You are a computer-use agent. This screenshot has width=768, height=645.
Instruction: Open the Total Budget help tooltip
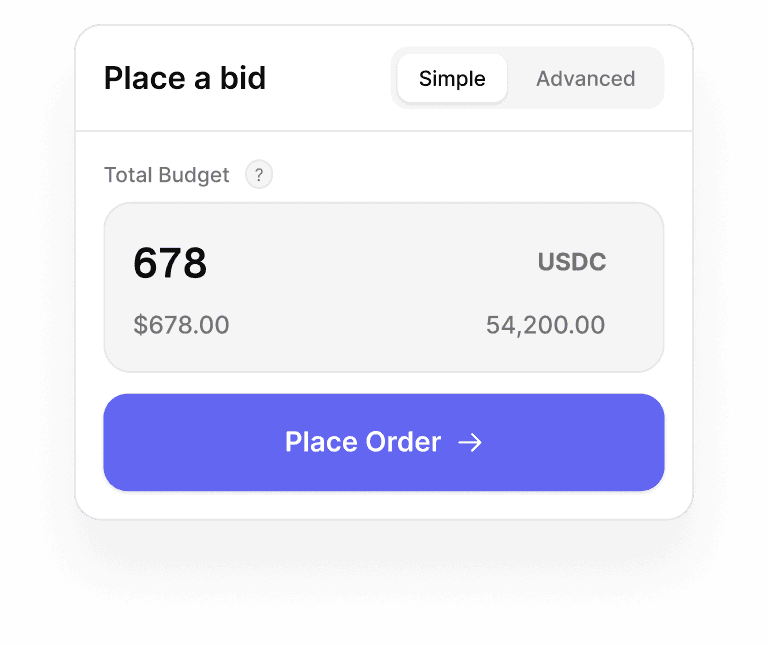[x=259, y=175]
